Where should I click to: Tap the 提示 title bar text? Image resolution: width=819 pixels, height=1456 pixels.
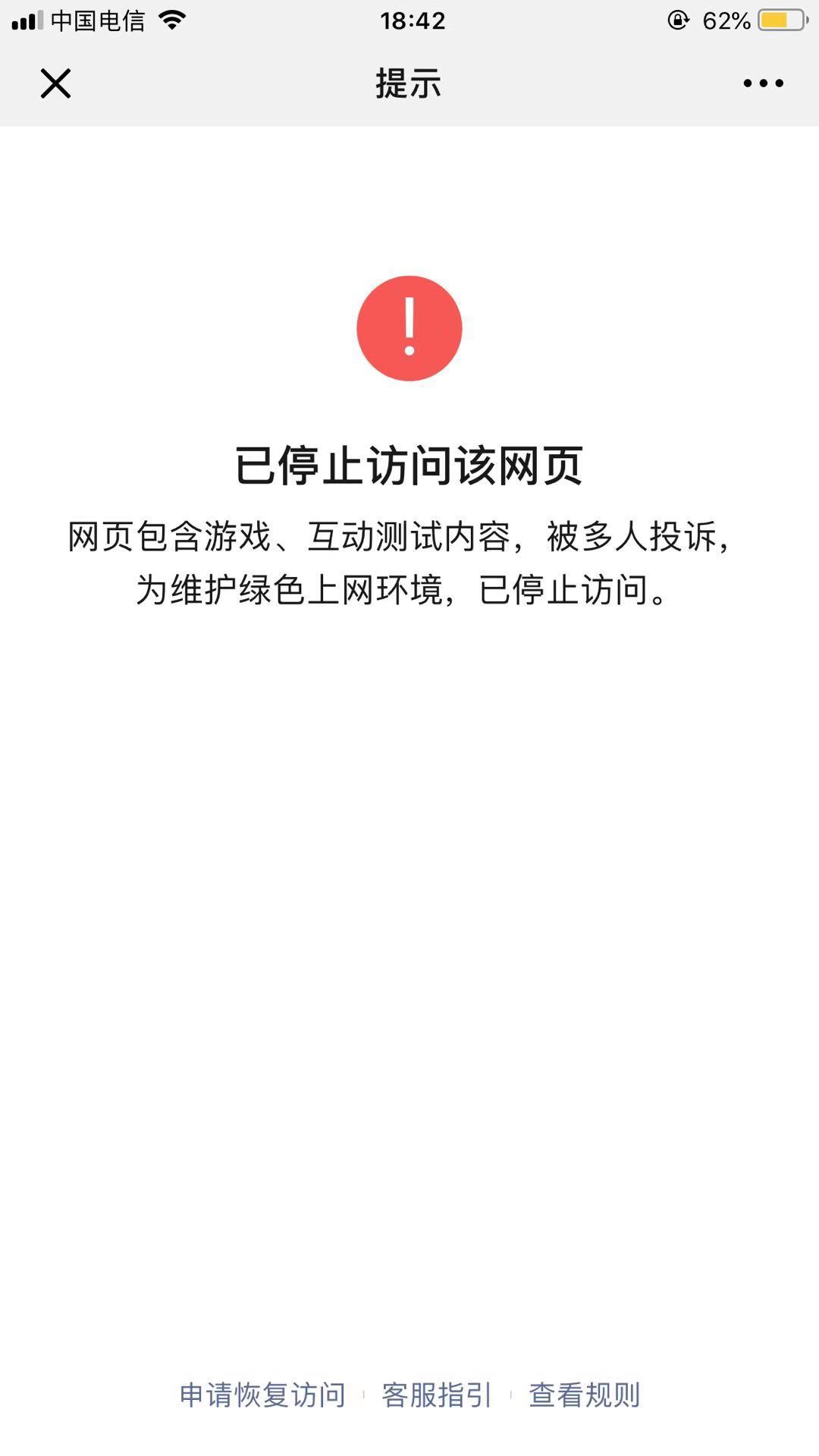pyautogui.click(x=407, y=85)
